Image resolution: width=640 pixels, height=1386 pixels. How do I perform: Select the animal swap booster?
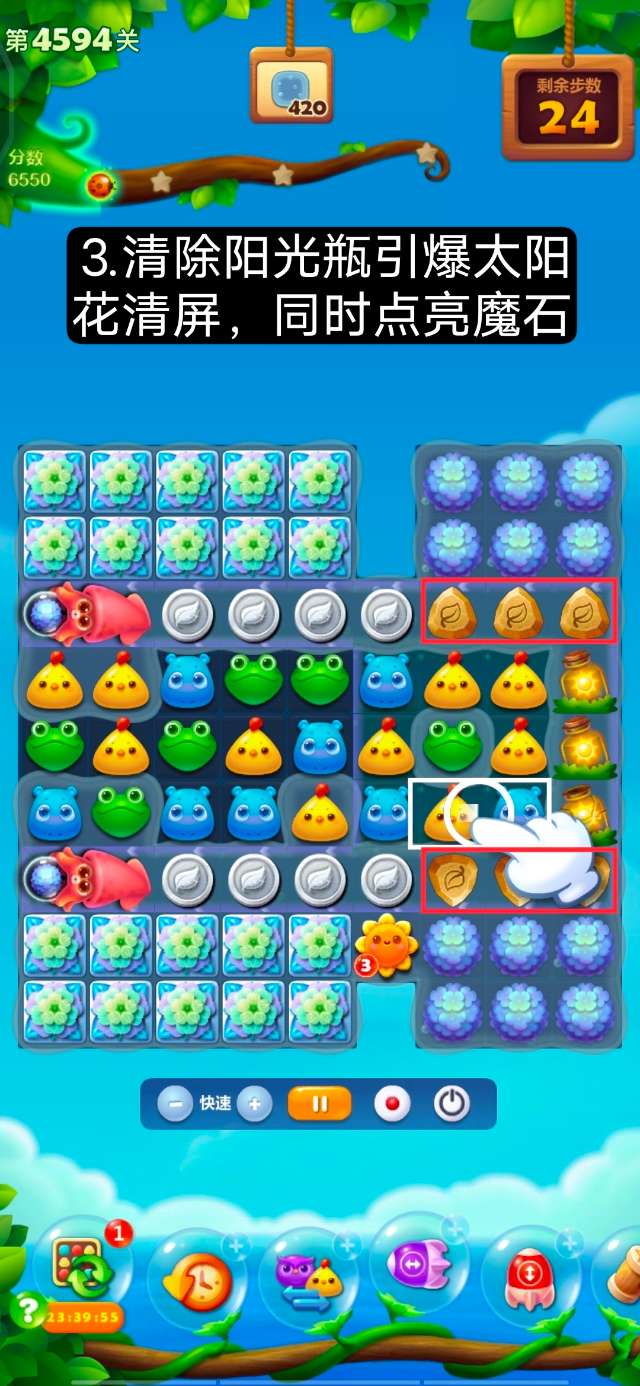[x=308, y=1278]
